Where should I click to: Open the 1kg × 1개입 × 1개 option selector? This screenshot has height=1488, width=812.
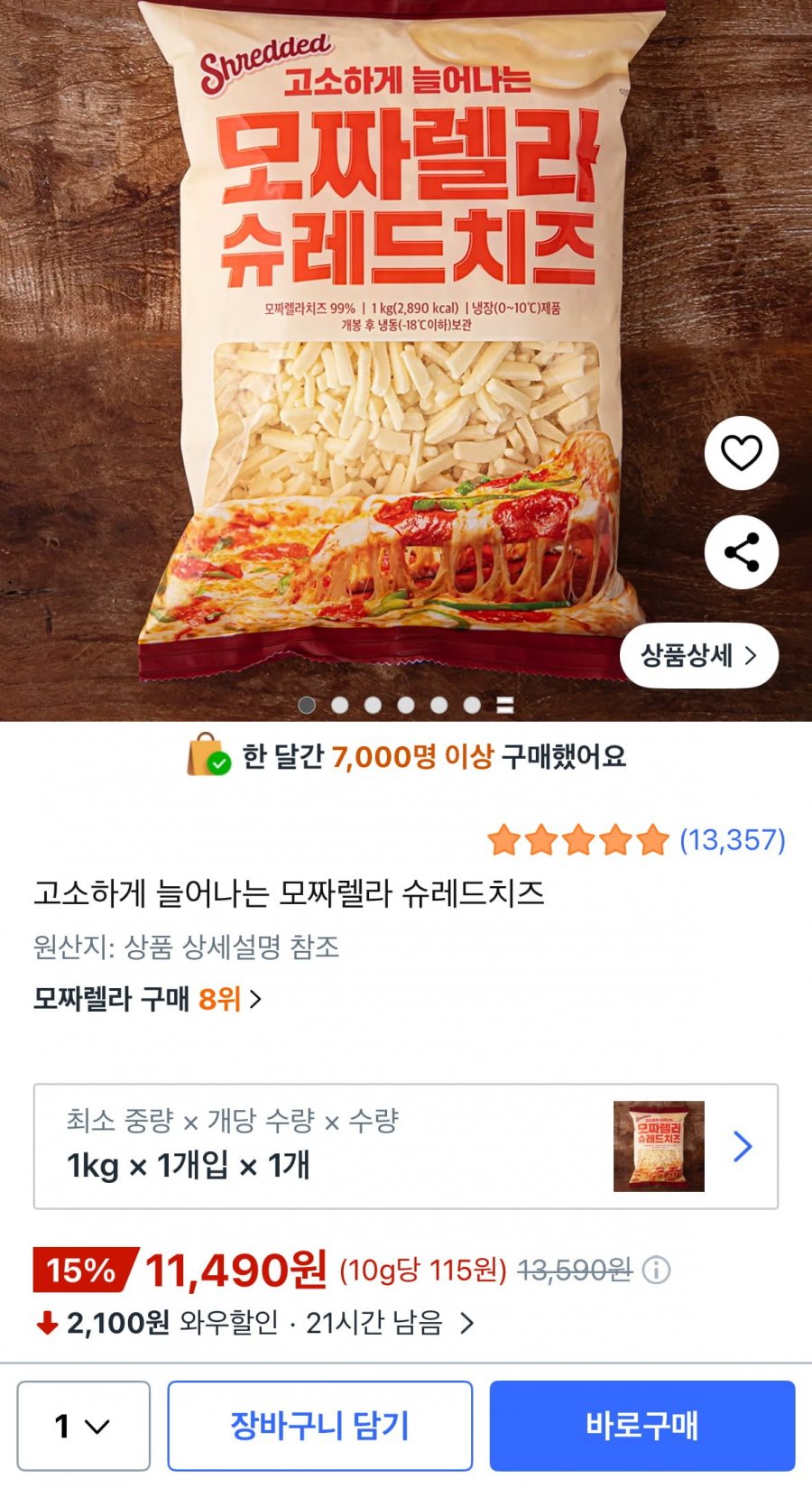click(x=405, y=1146)
